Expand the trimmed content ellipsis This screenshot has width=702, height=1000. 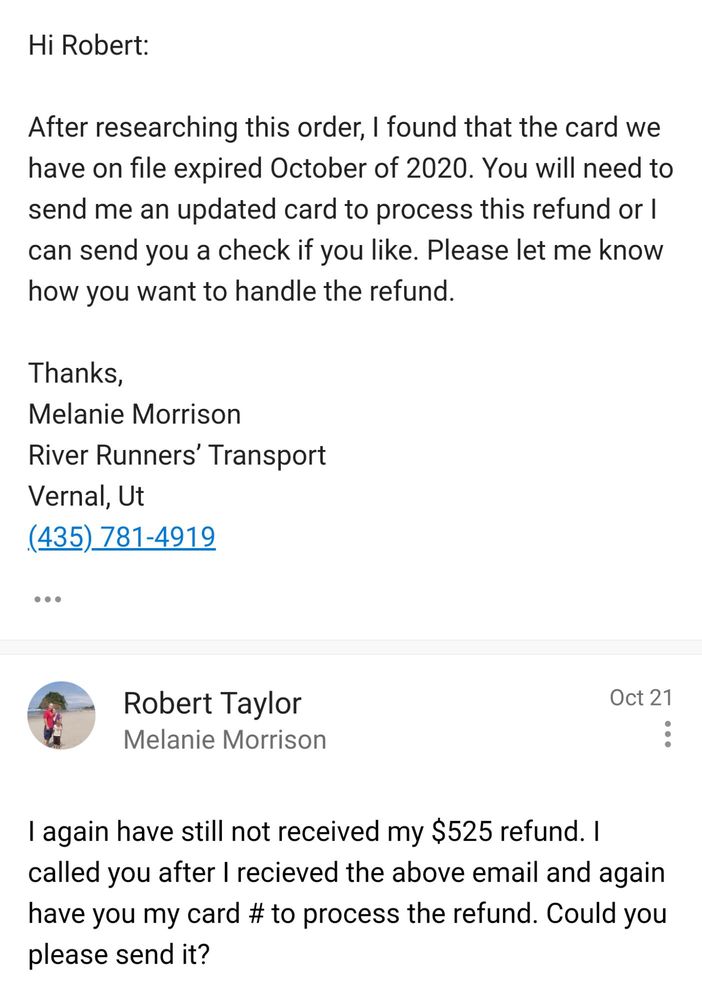[x=48, y=599]
